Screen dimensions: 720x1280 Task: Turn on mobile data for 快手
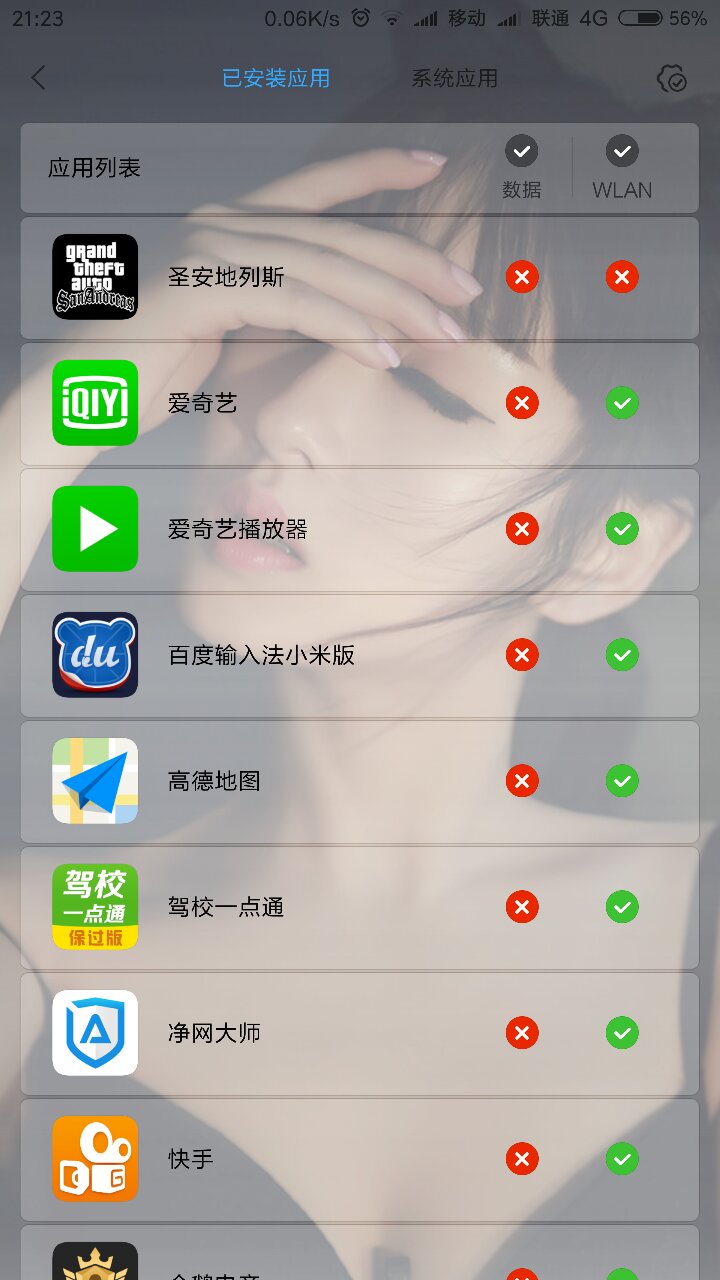coord(521,1159)
